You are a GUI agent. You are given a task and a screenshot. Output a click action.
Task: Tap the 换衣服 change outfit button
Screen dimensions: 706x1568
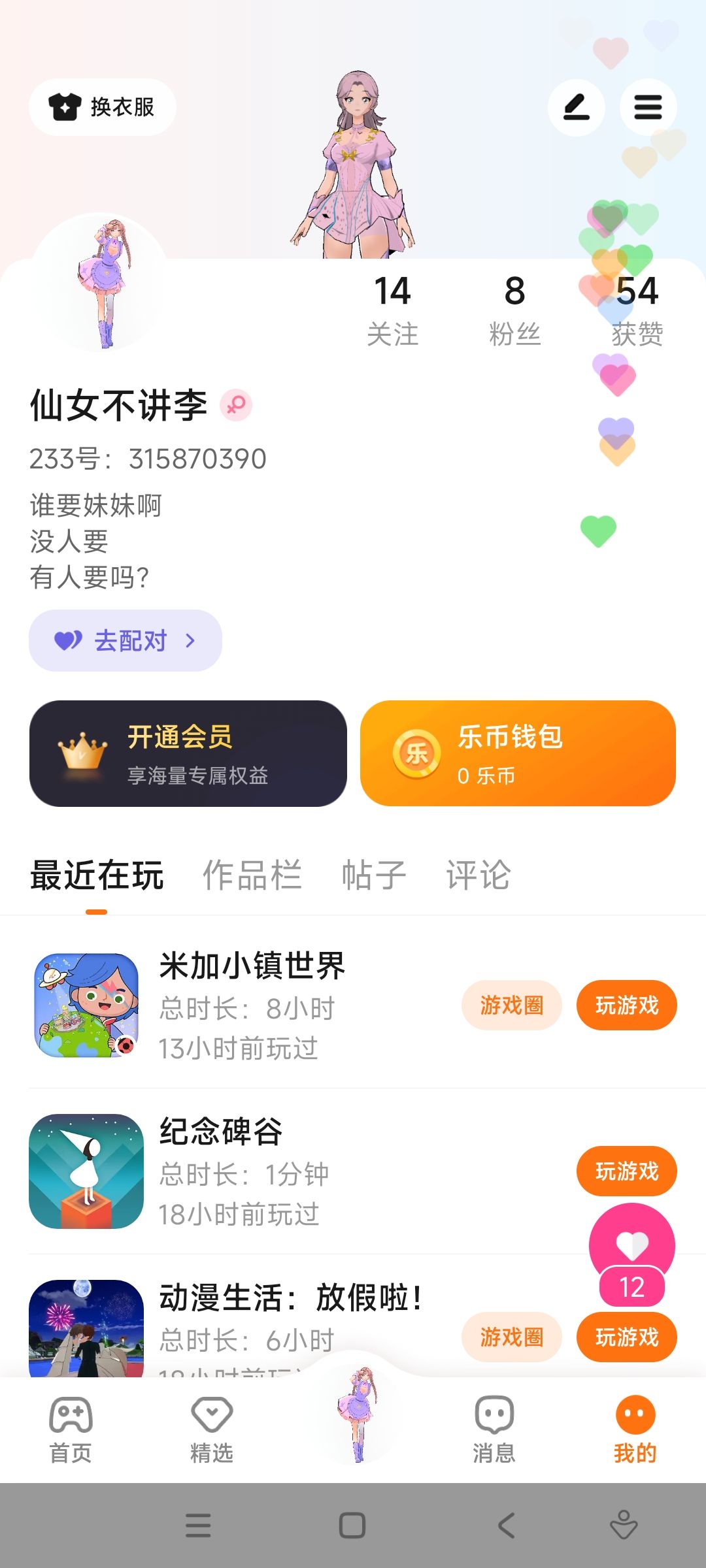(x=103, y=107)
